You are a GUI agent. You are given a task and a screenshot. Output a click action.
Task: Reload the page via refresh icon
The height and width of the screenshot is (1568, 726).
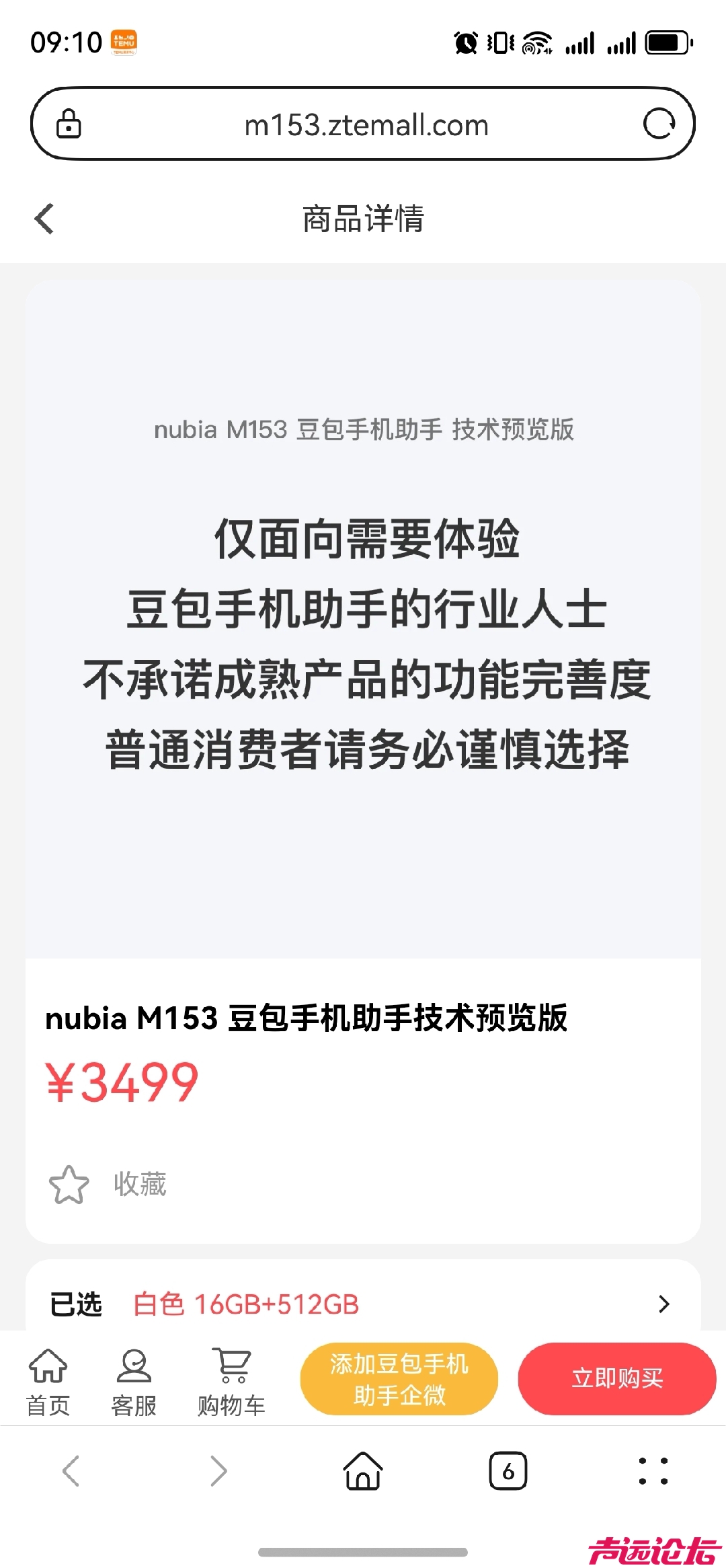pos(659,124)
